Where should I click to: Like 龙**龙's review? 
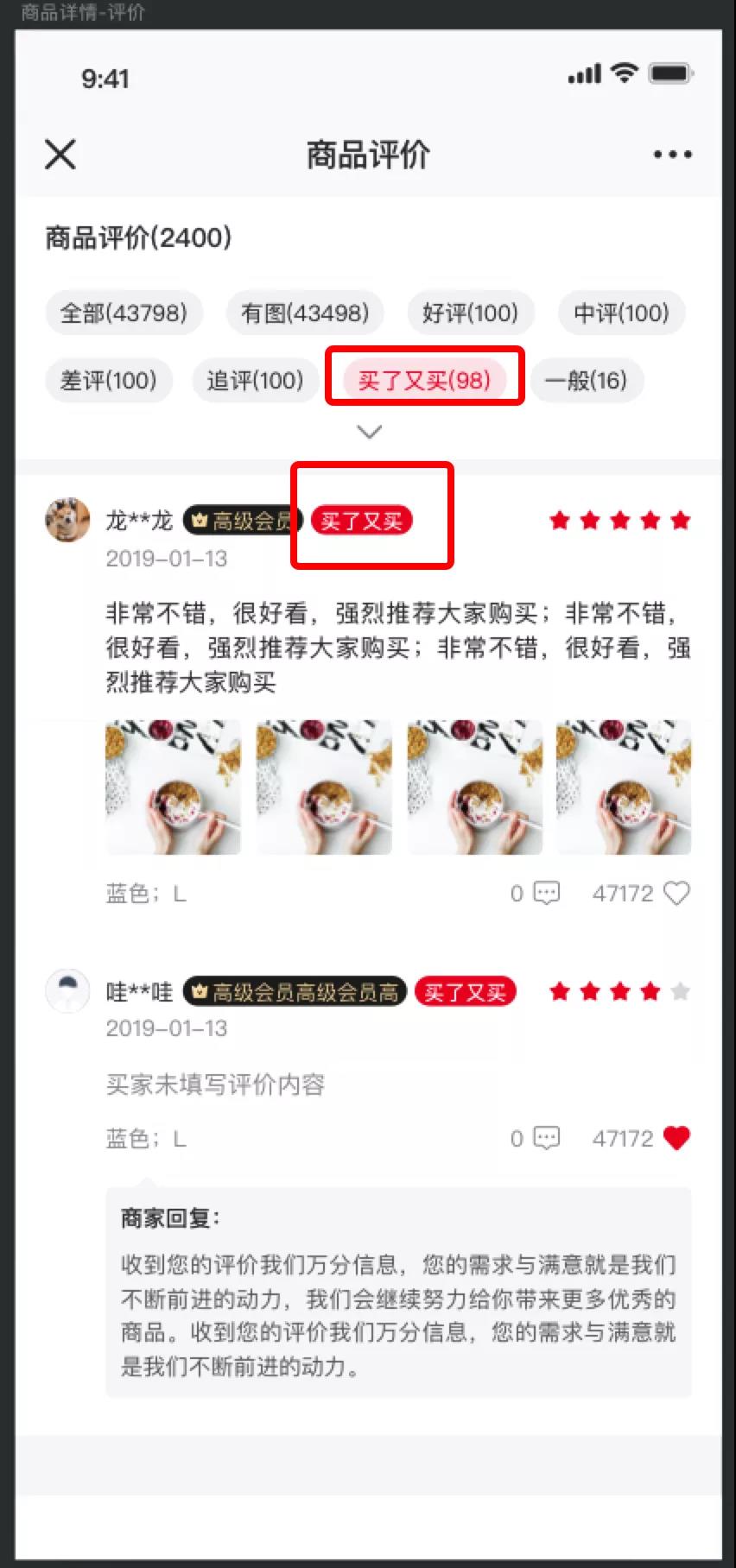pyautogui.click(x=676, y=893)
